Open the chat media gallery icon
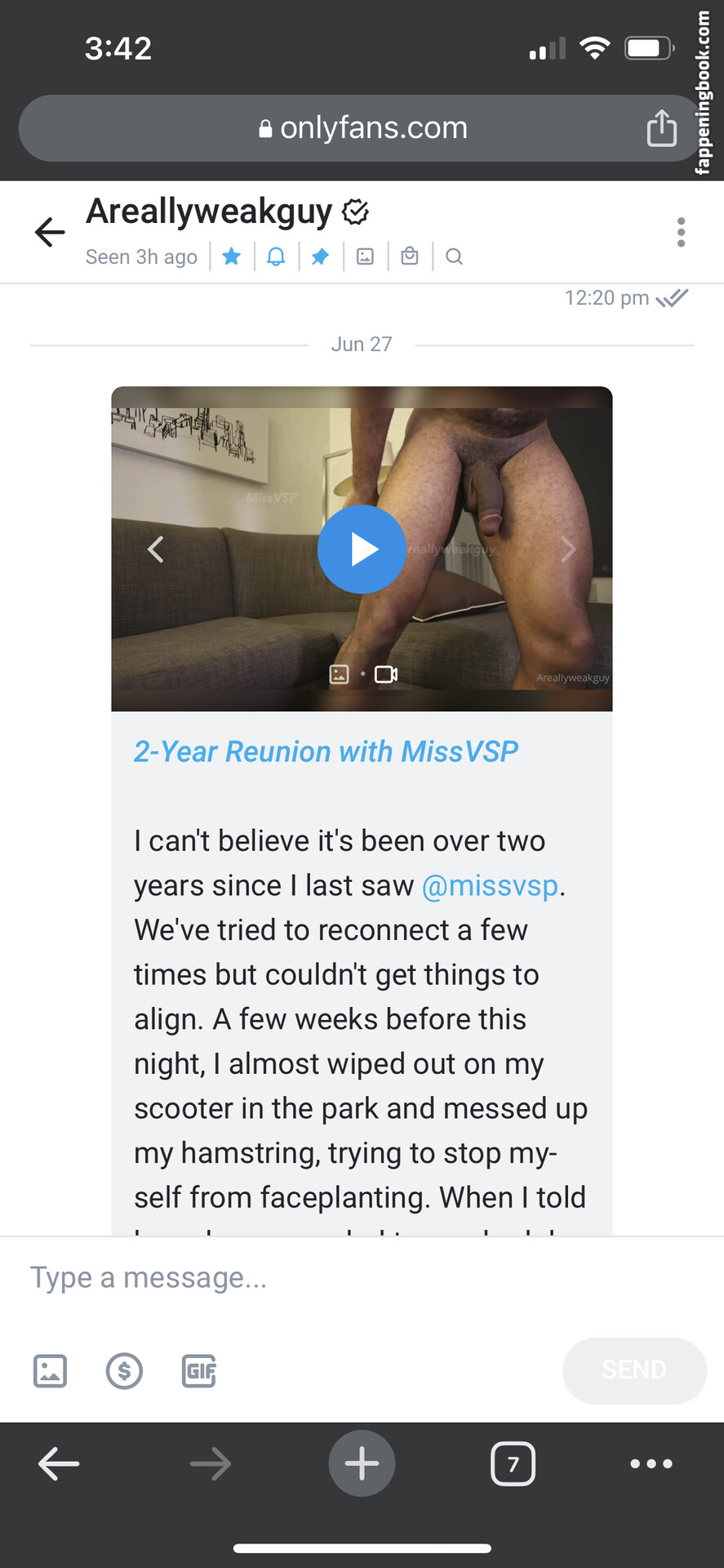 point(365,256)
